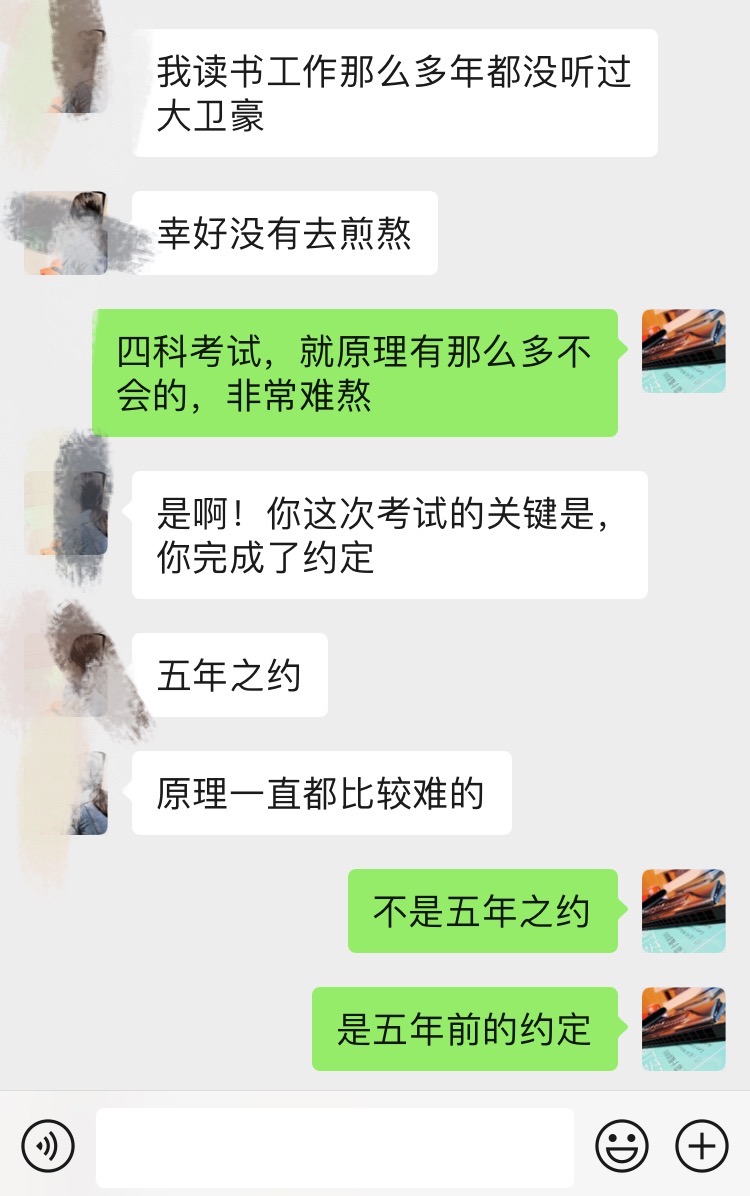View contact avatar beside "幸好没有去煎熬"
The image size is (750, 1196).
click(66, 233)
